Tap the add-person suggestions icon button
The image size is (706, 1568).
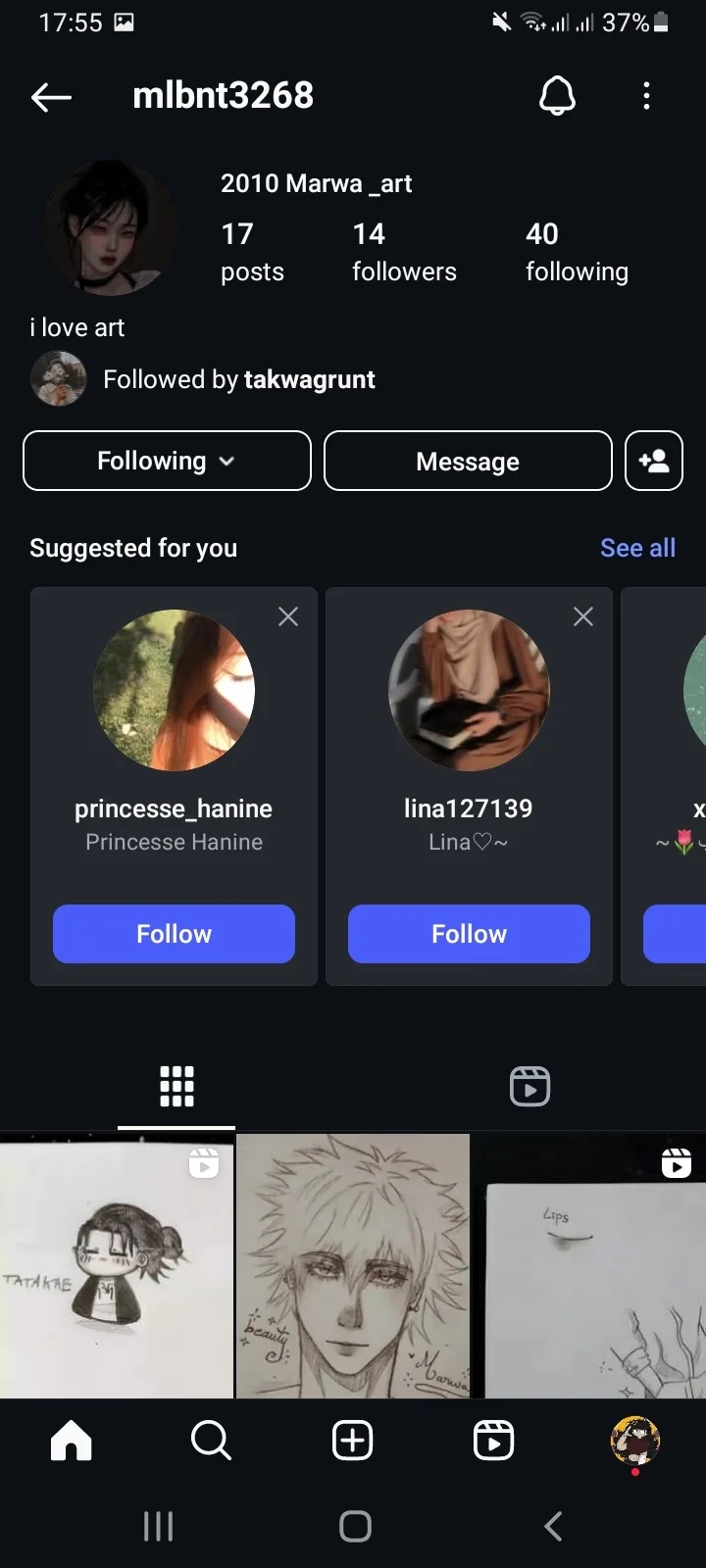[x=653, y=461]
